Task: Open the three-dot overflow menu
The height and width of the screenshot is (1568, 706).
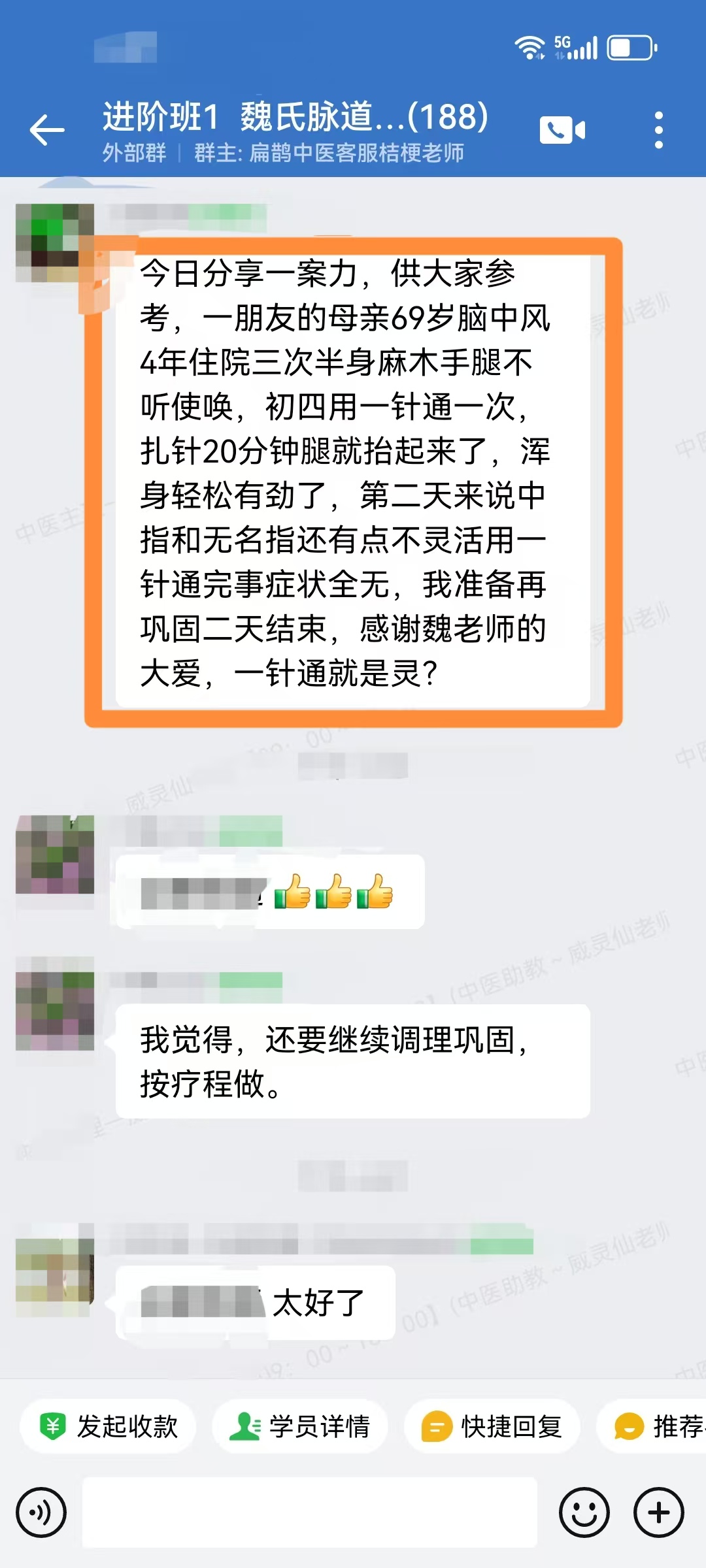Action: click(x=658, y=129)
